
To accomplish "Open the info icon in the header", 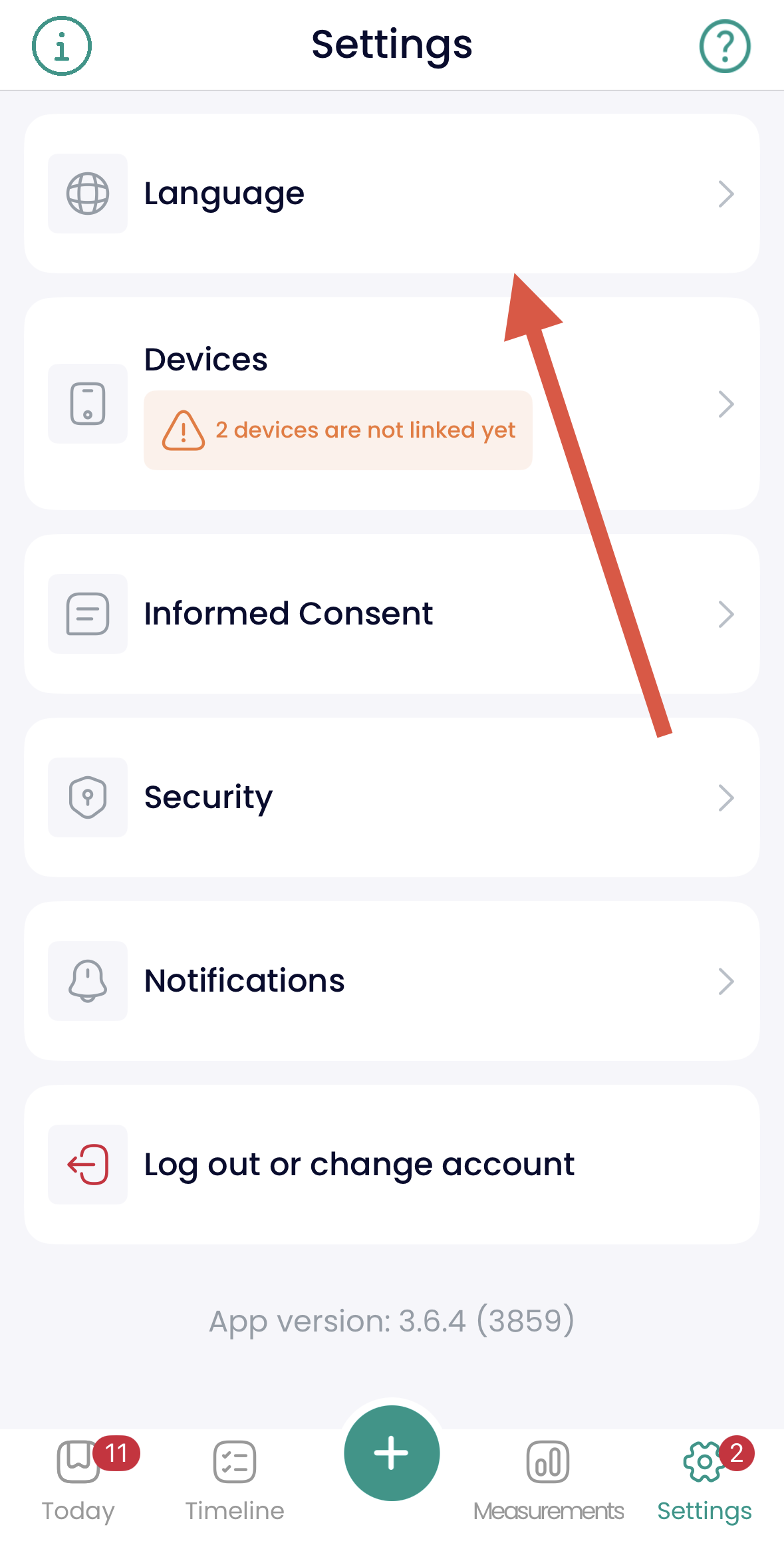I will click(62, 46).
